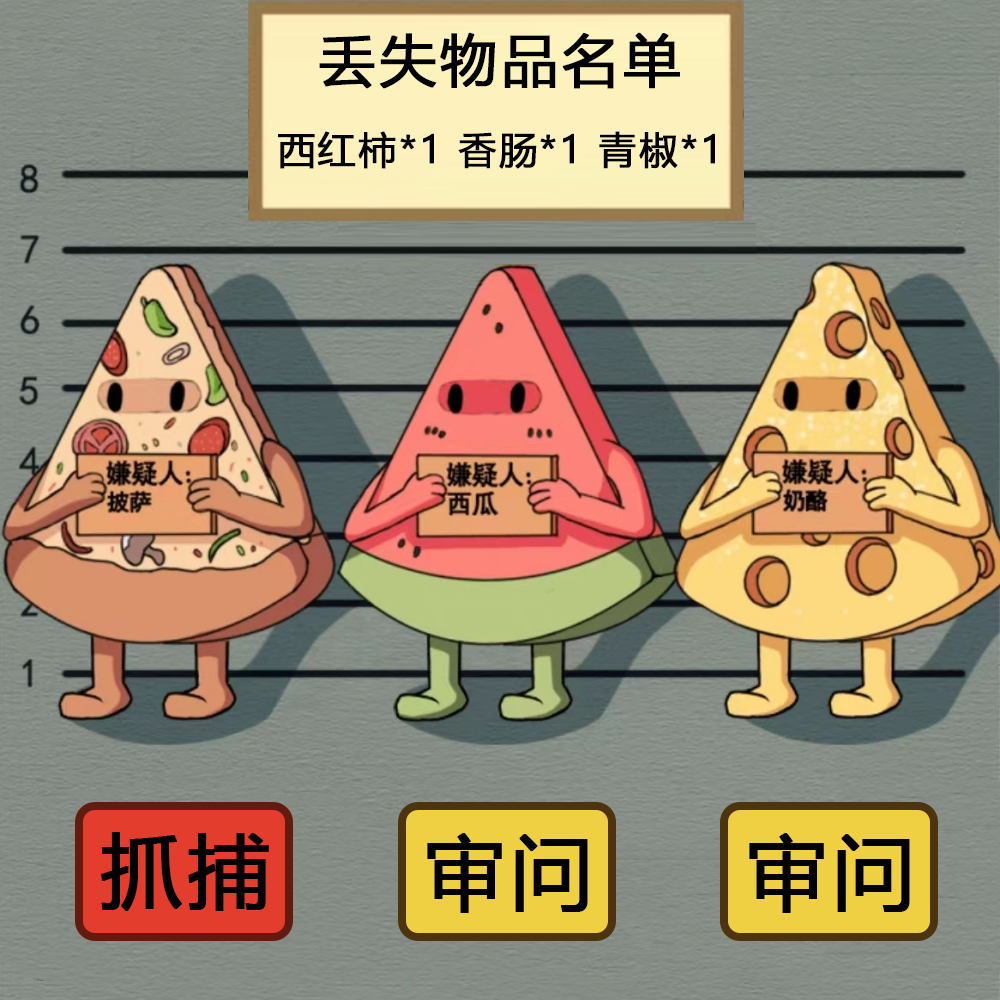Interrogate the watermelon suspect with 审问
Viewport: 1000px width, 1000px height.
[x=507, y=871]
